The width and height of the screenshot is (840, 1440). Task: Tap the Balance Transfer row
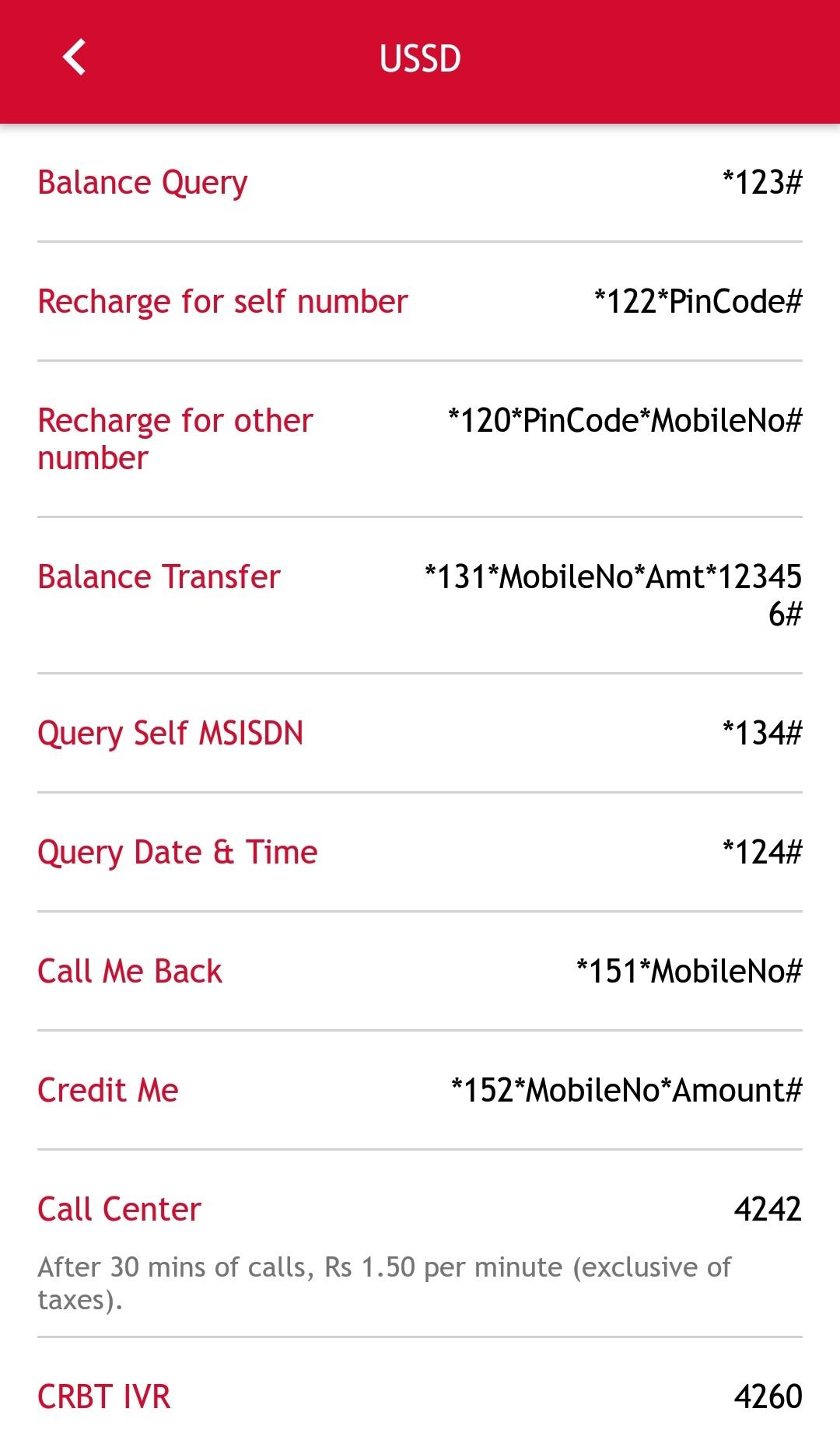420,595
